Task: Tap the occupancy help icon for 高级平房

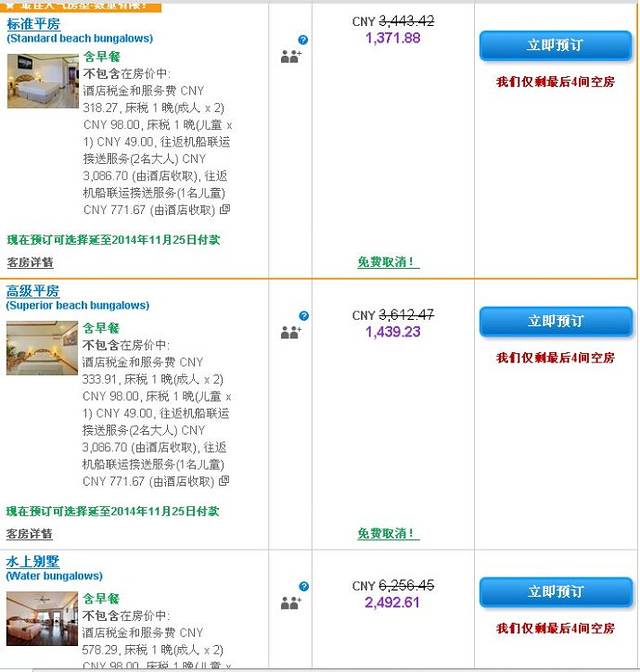Action: [x=303, y=316]
